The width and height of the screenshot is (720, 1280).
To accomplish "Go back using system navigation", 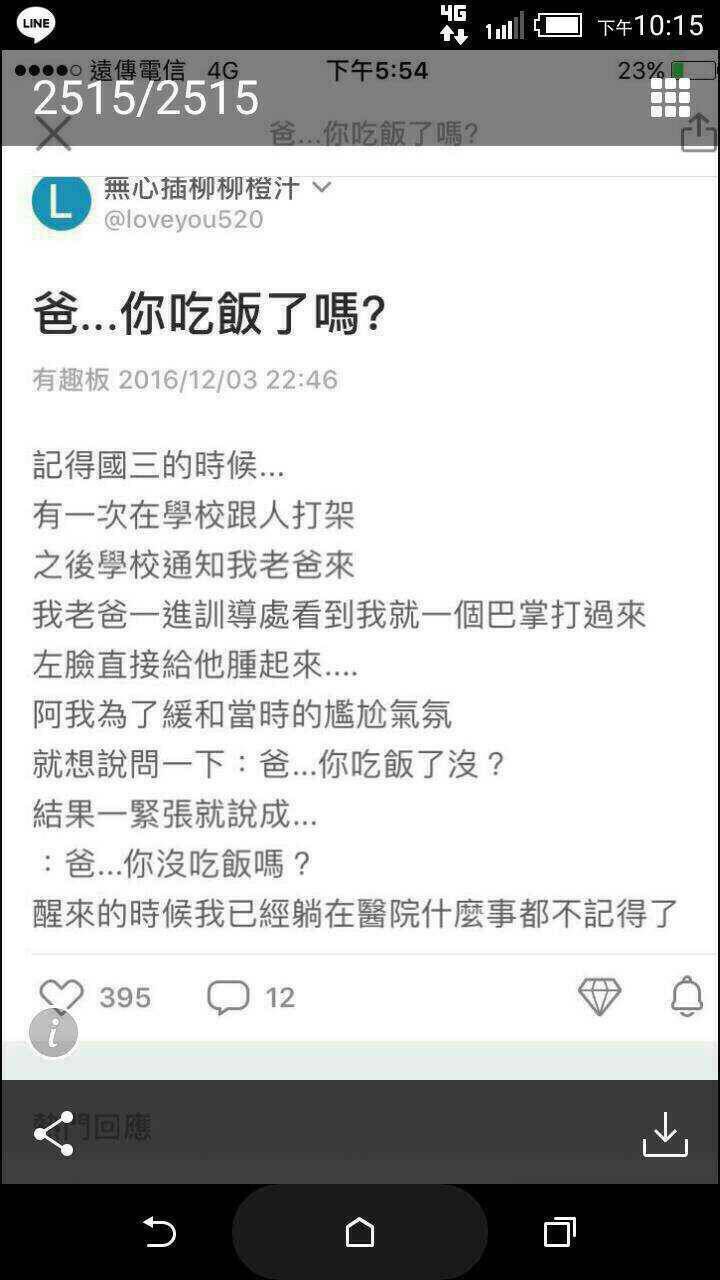I will 159,1232.
